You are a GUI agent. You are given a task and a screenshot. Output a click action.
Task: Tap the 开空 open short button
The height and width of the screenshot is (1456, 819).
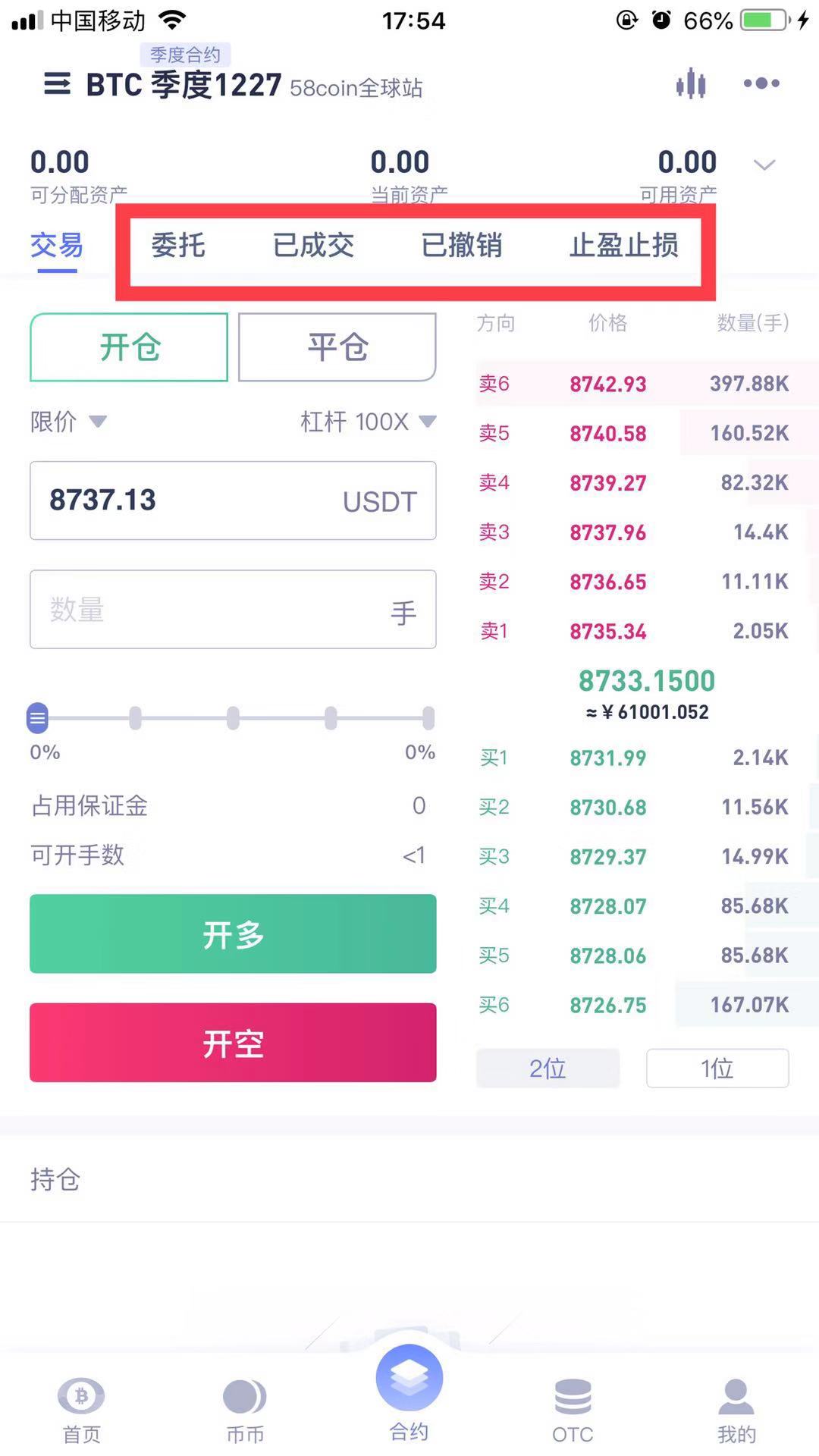(233, 1043)
